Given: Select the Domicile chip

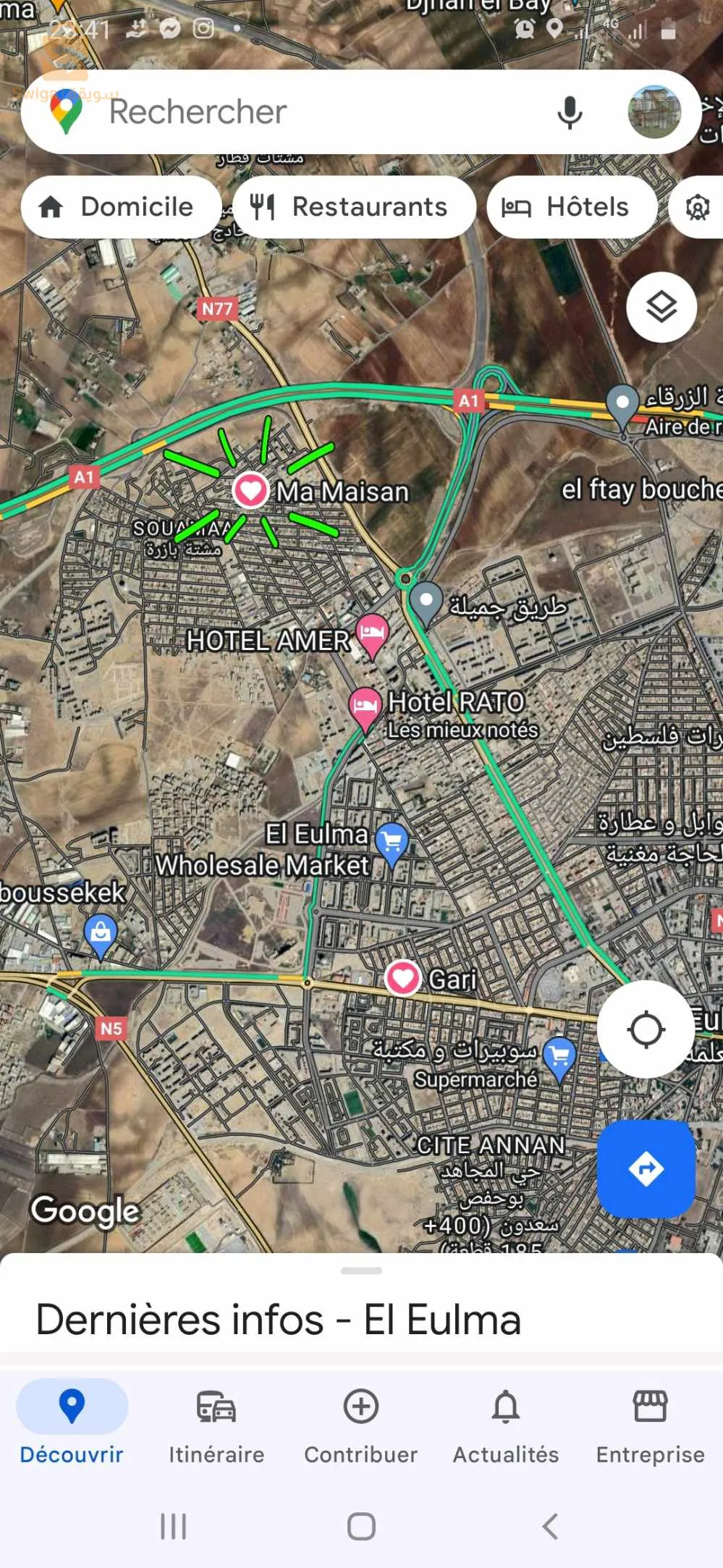Looking at the screenshot, I should click(x=121, y=207).
